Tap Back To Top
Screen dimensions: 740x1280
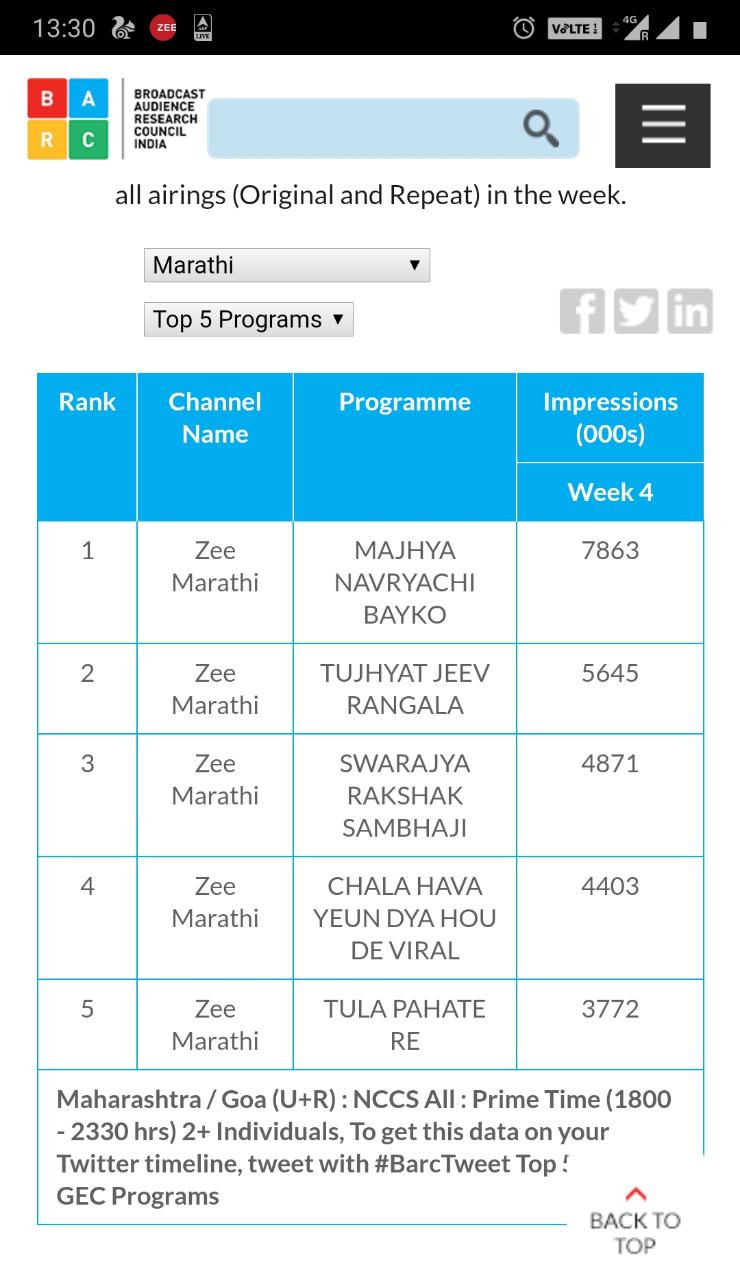[634, 1221]
